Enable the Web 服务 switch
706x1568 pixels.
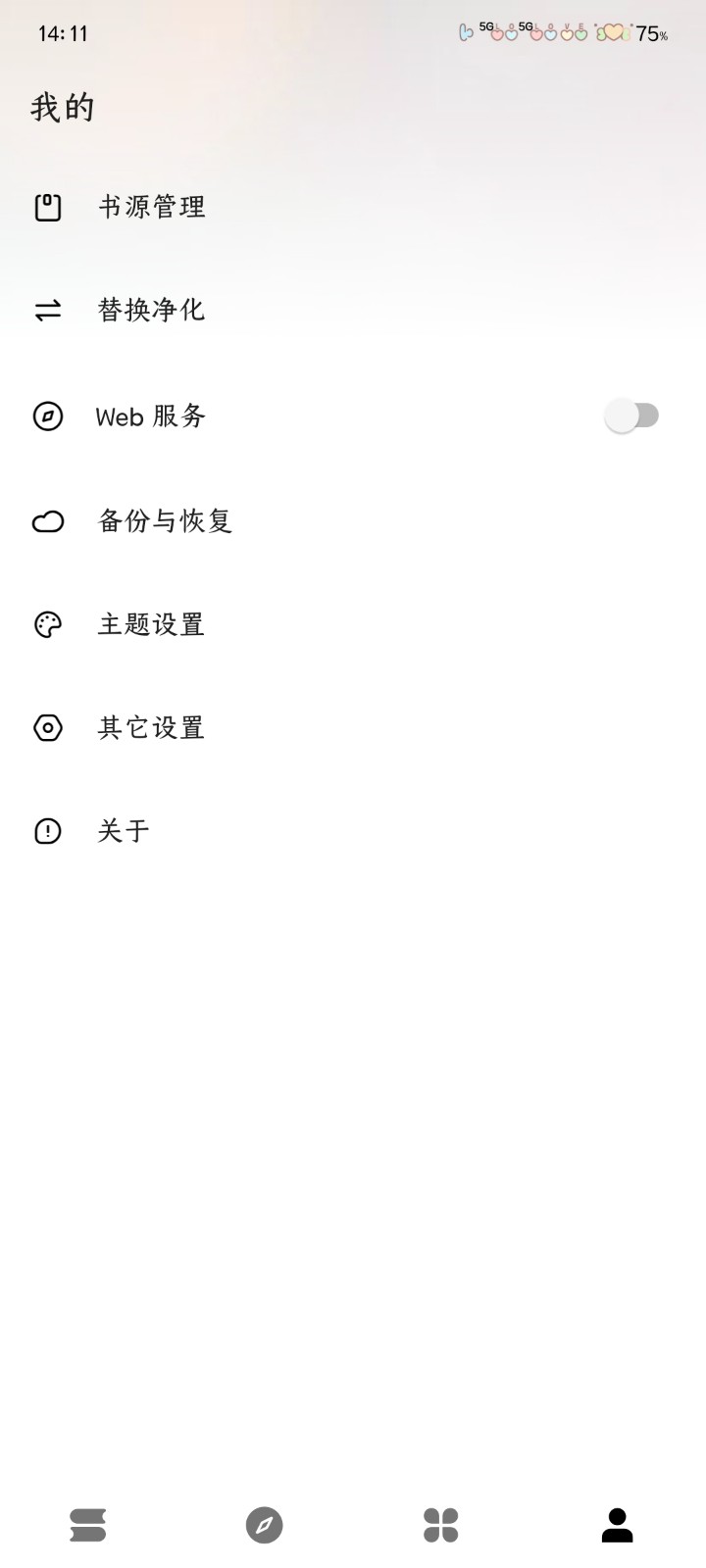(x=632, y=416)
